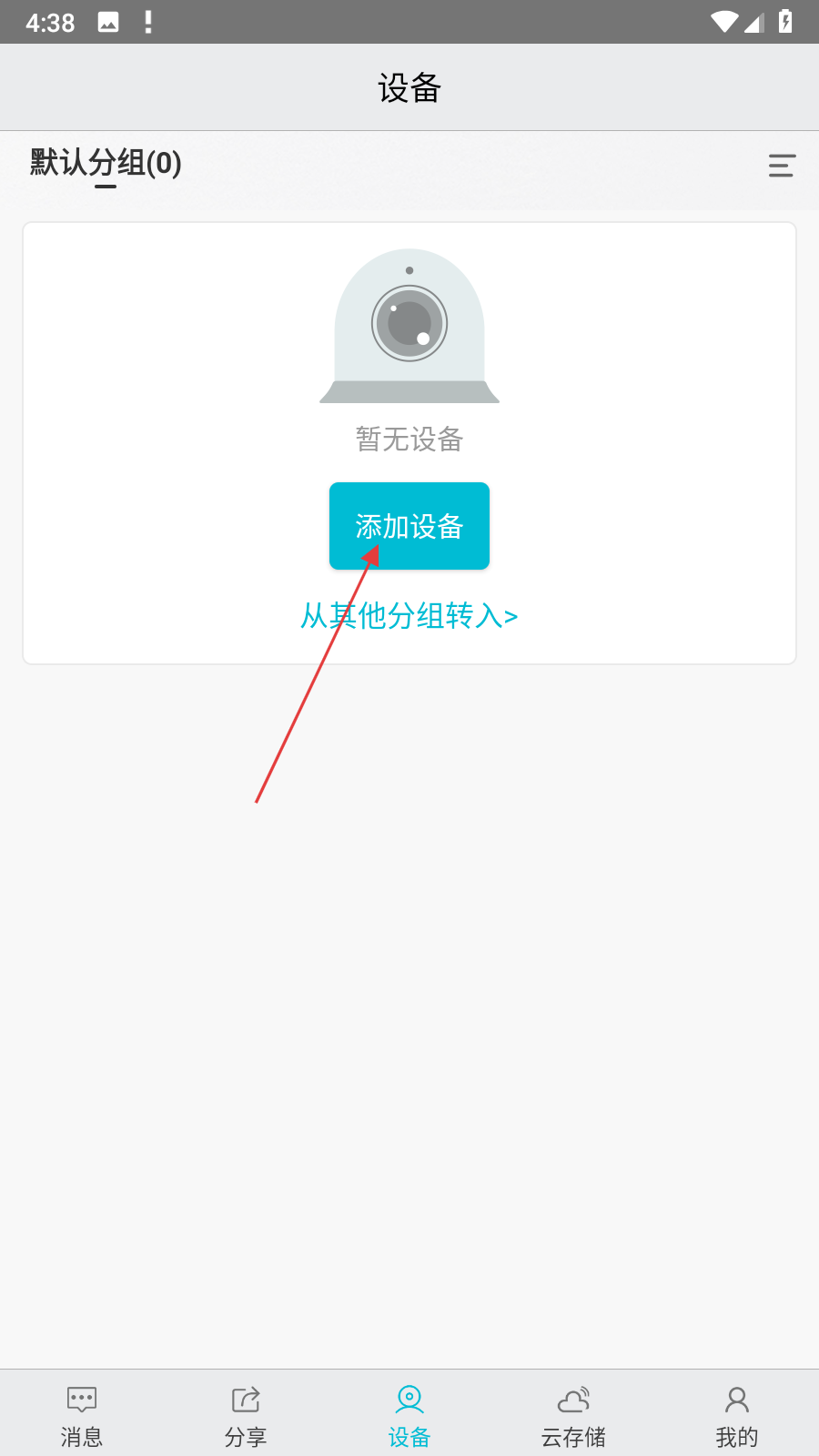Open the 设备 bottom tab
The image size is (819, 1456).
pyautogui.click(x=409, y=1416)
